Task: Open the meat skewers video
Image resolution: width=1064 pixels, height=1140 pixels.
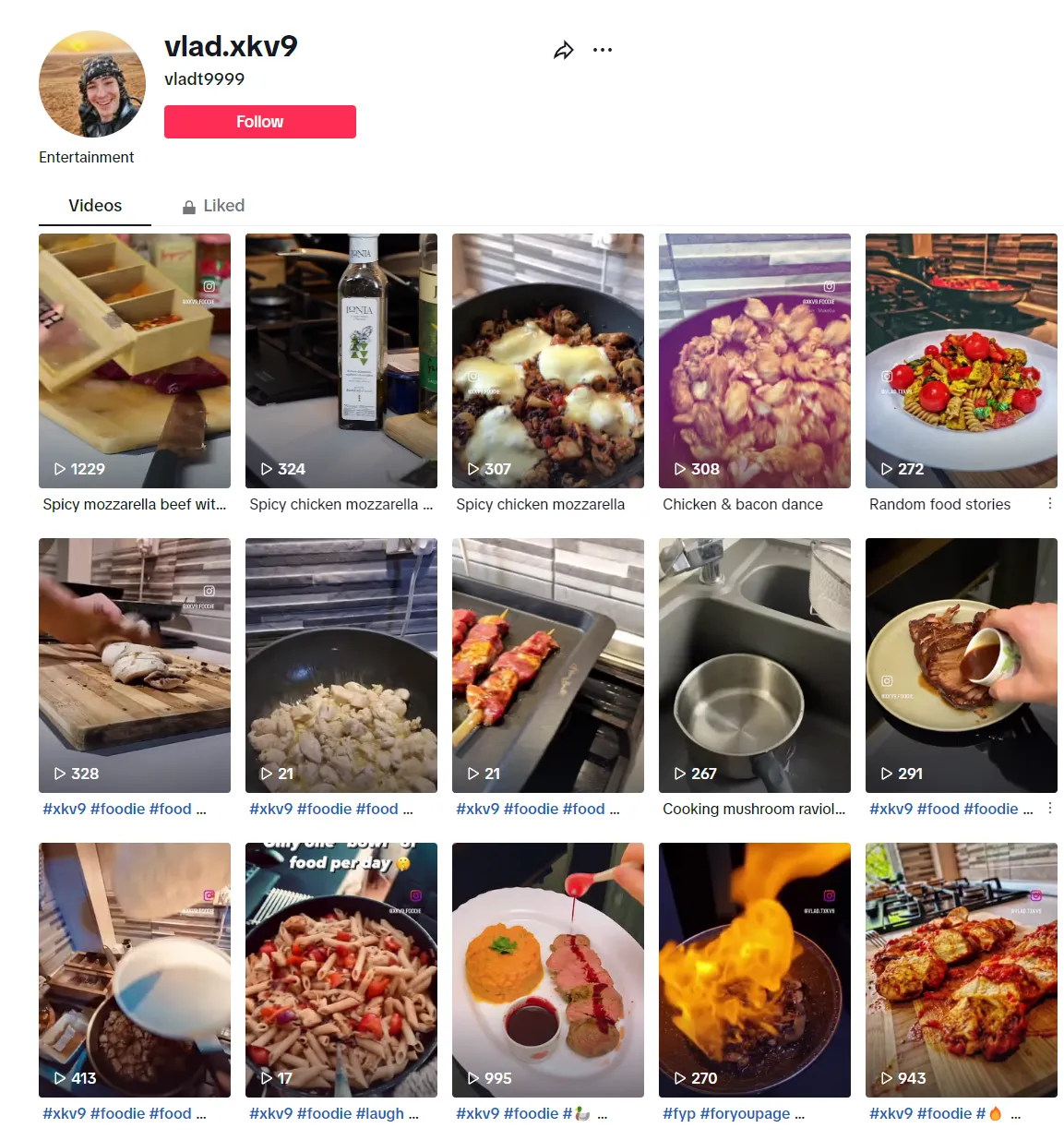Action: coord(548,666)
